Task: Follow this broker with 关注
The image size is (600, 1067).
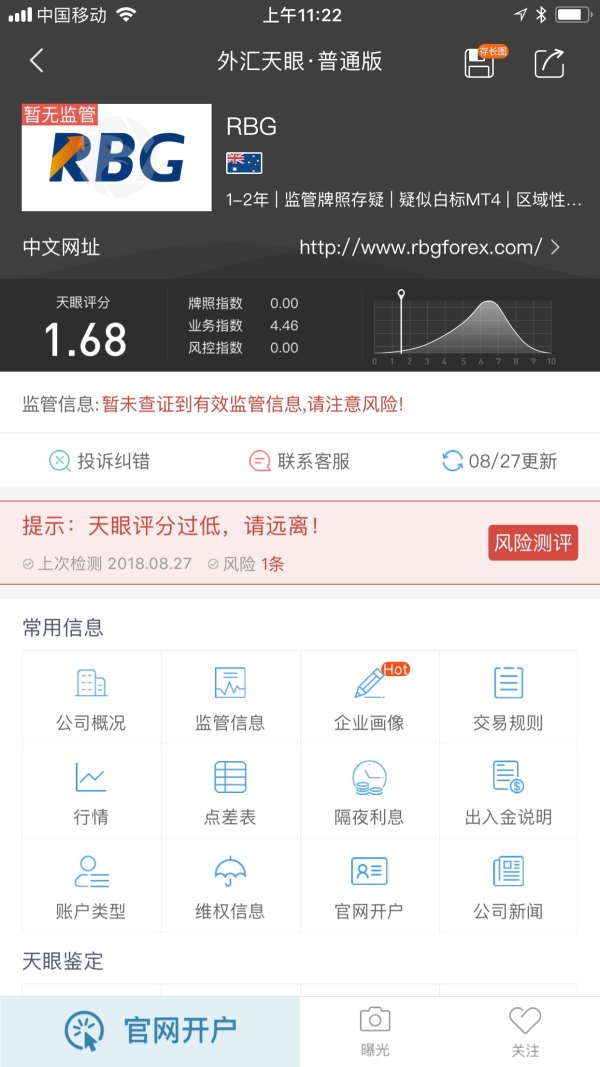Action: [x=525, y=1031]
